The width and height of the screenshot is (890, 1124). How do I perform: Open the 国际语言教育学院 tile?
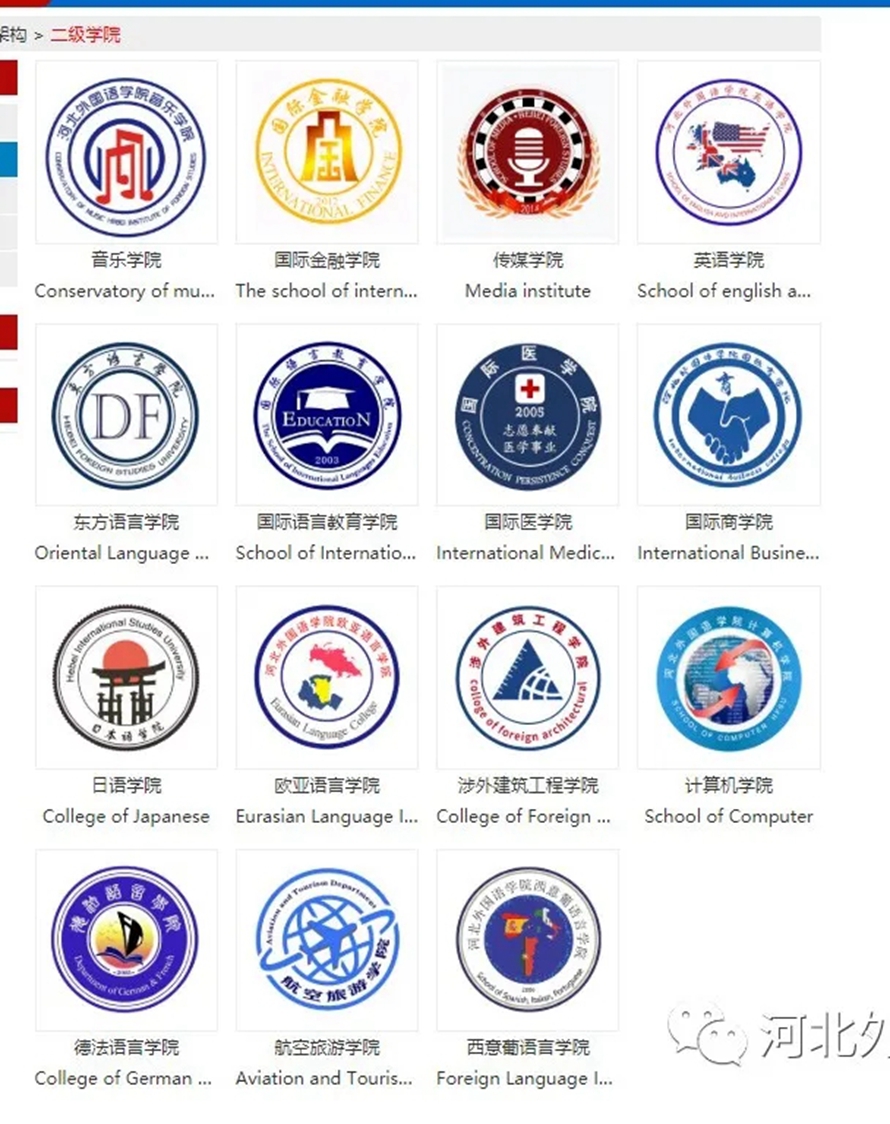coord(327,415)
